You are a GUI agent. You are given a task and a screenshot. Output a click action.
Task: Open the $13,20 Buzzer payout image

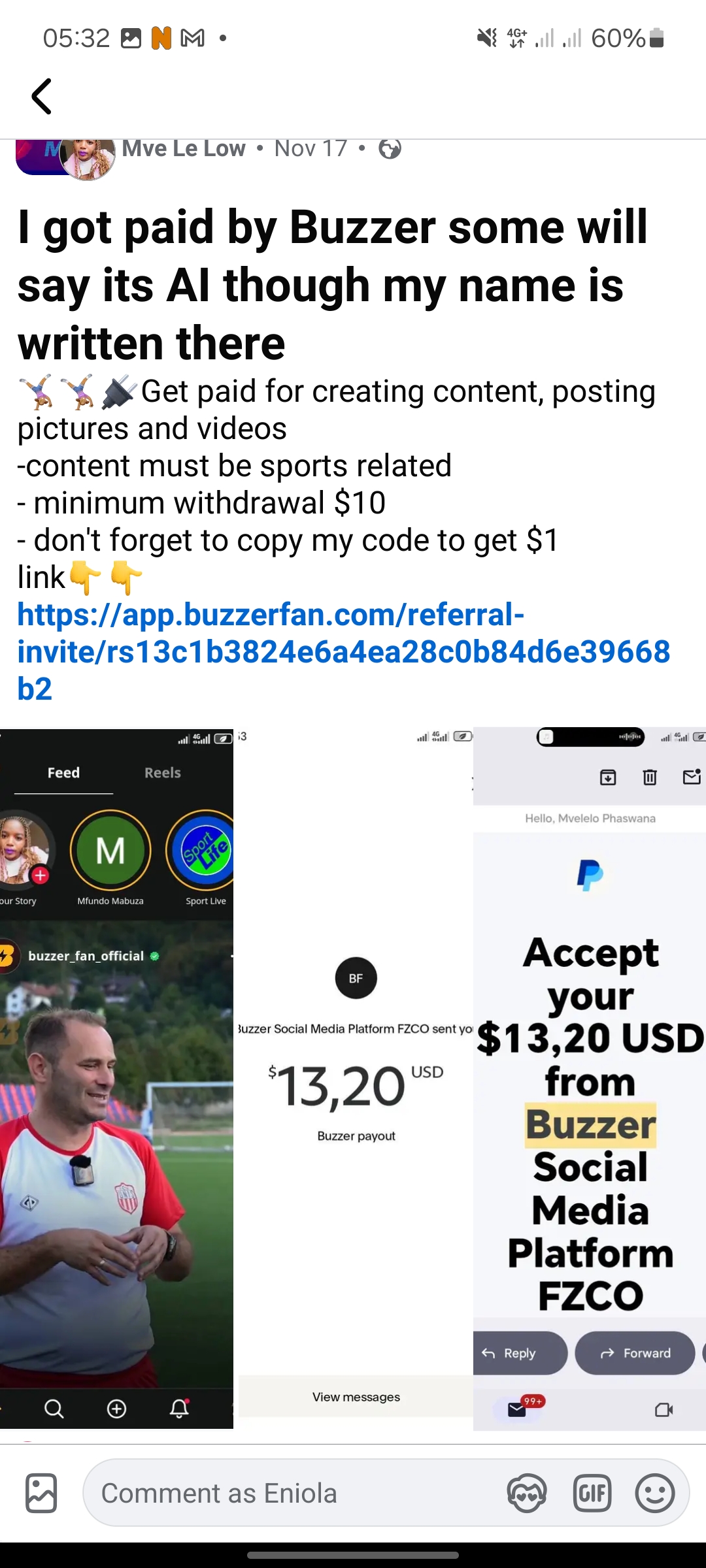point(354,1078)
